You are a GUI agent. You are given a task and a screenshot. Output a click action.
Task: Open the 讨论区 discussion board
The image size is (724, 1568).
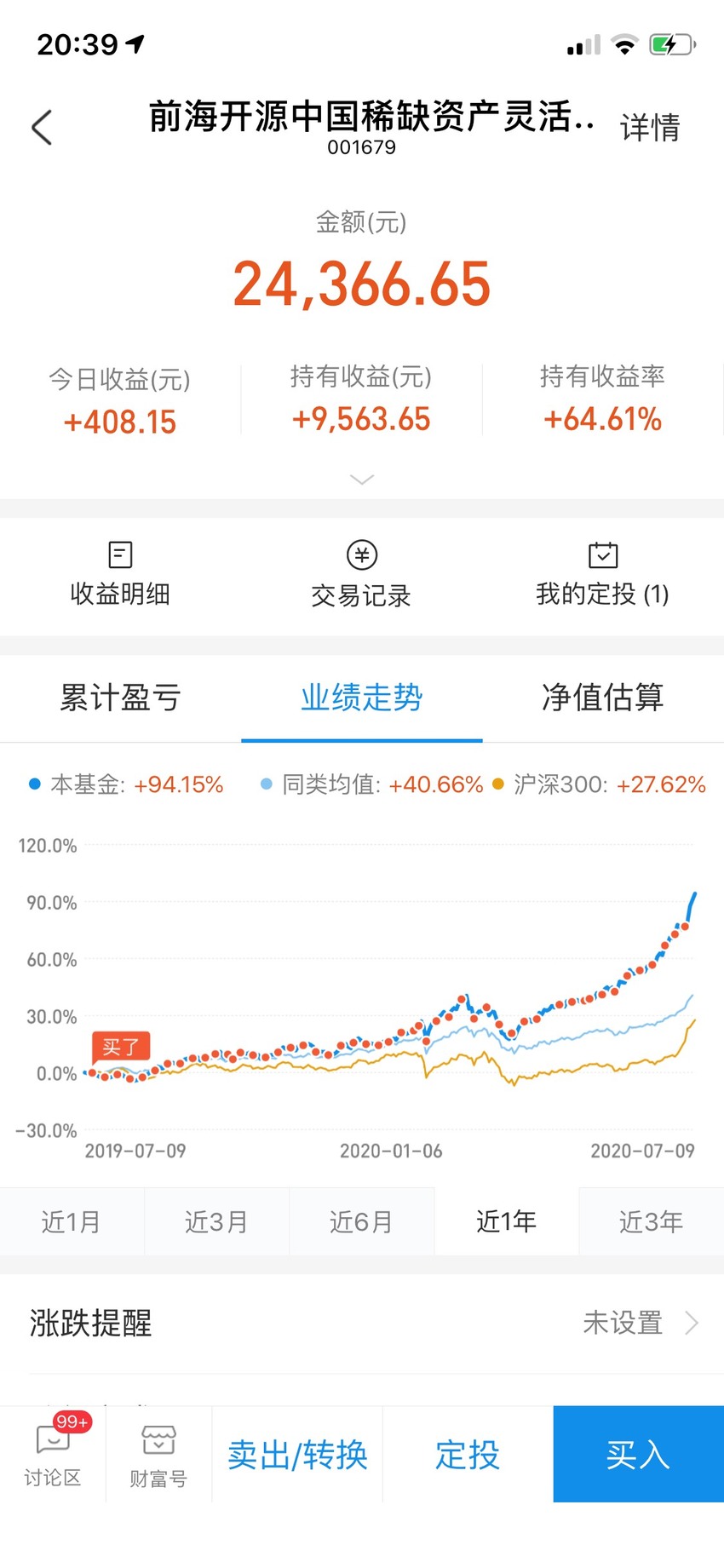pos(53,1454)
